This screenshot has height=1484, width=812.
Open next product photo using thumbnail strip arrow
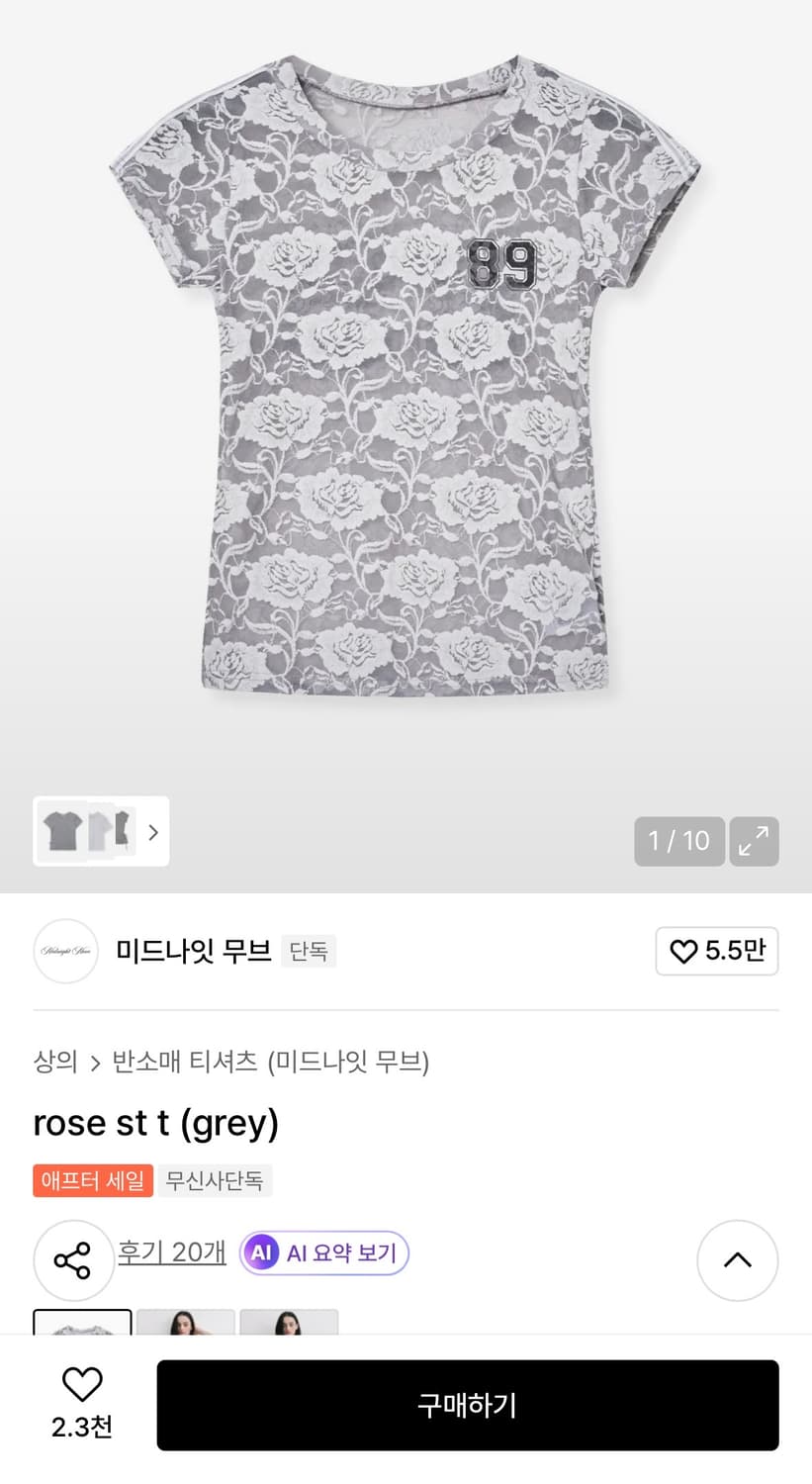(x=153, y=832)
